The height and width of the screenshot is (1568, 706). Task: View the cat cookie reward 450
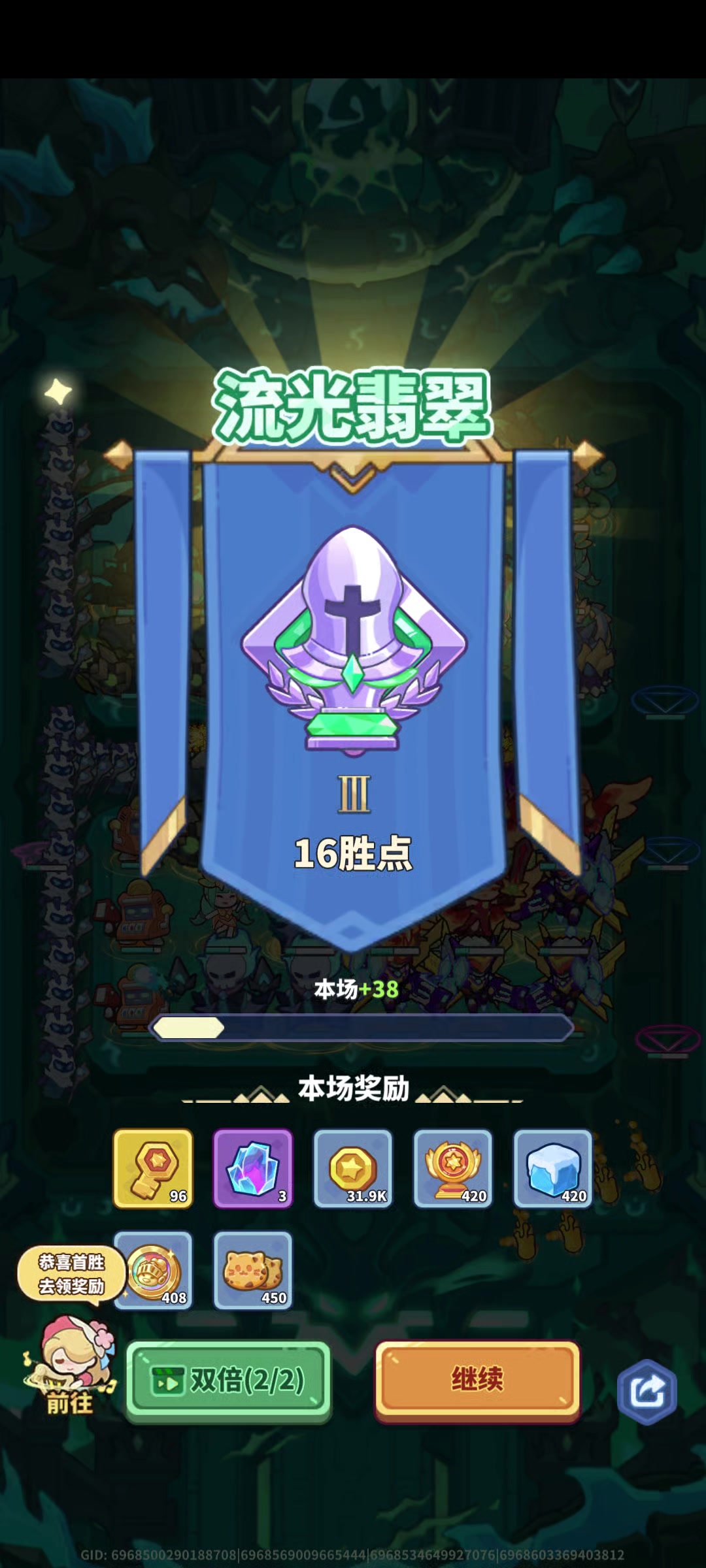253,1270
